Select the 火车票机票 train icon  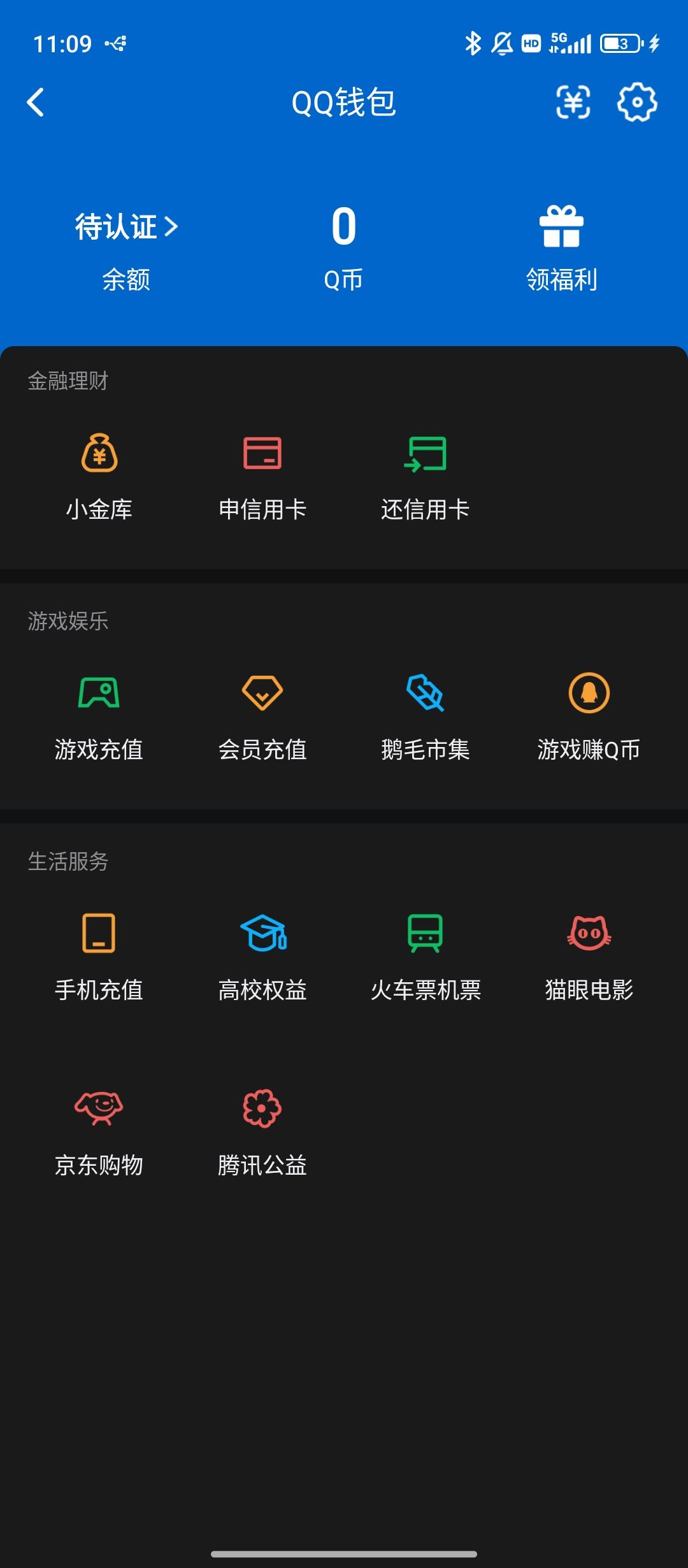[425, 934]
